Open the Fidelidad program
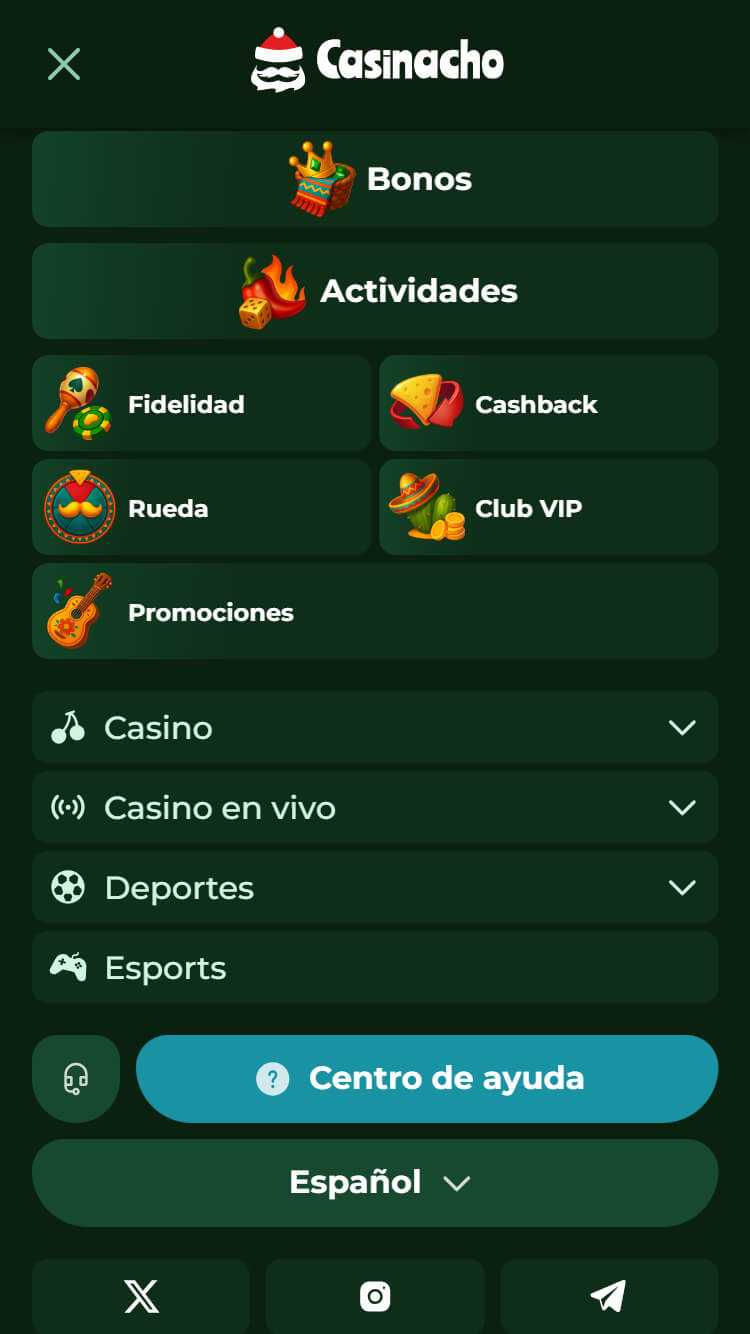 click(x=201, y=404)
